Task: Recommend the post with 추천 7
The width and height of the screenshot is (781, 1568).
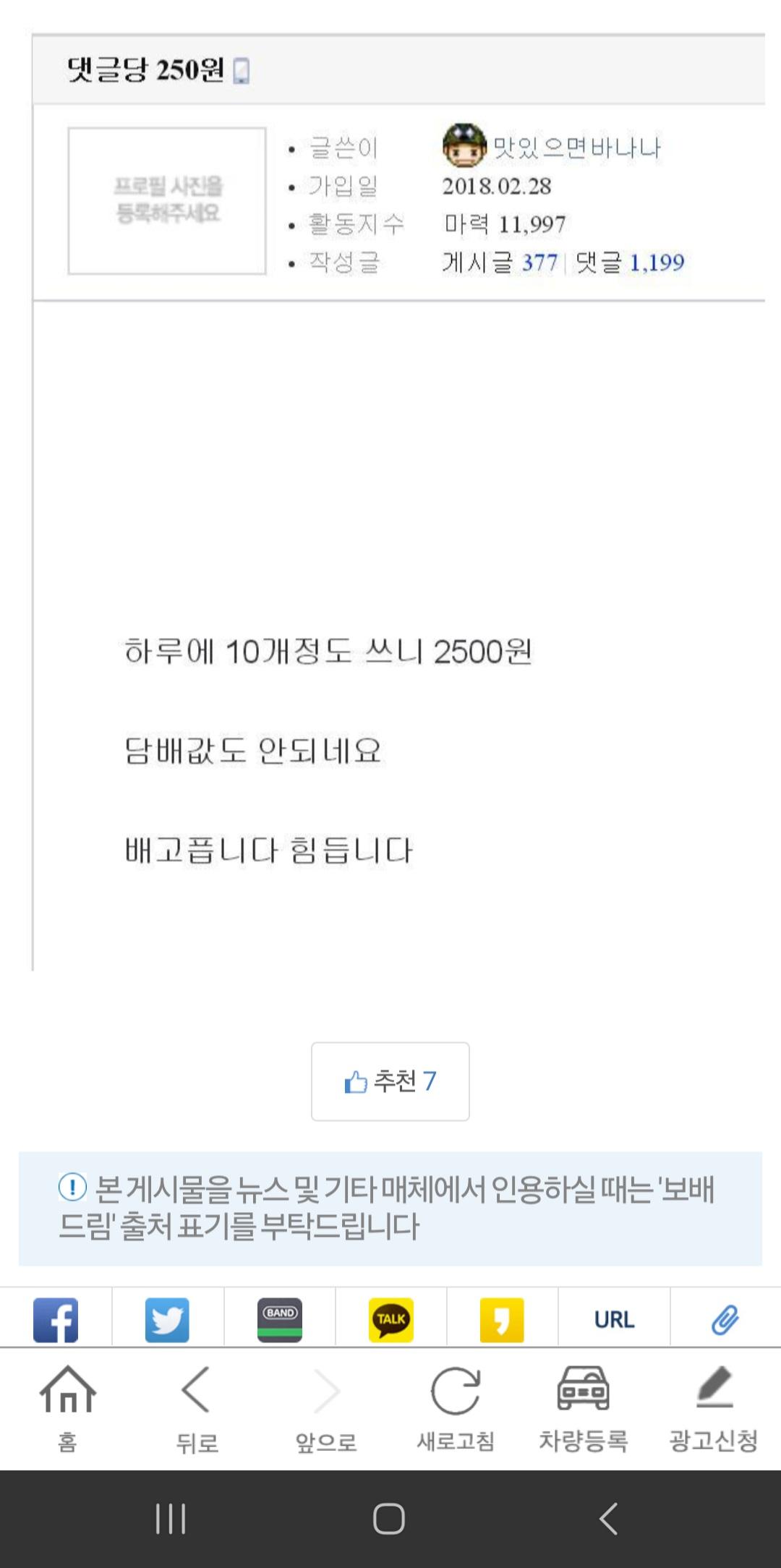Action: tap(389, 1081)
